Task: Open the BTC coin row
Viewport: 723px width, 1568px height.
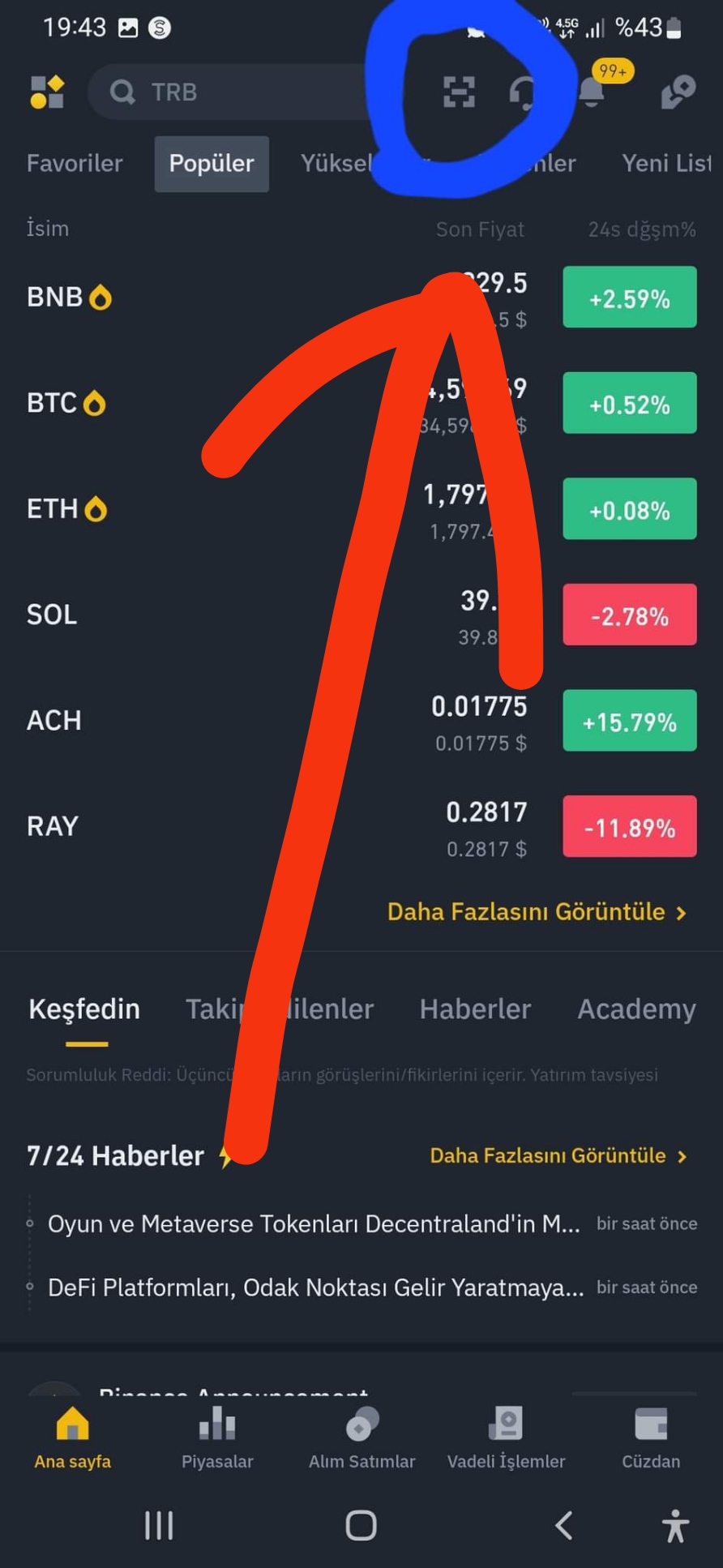Action: [361, 403]
